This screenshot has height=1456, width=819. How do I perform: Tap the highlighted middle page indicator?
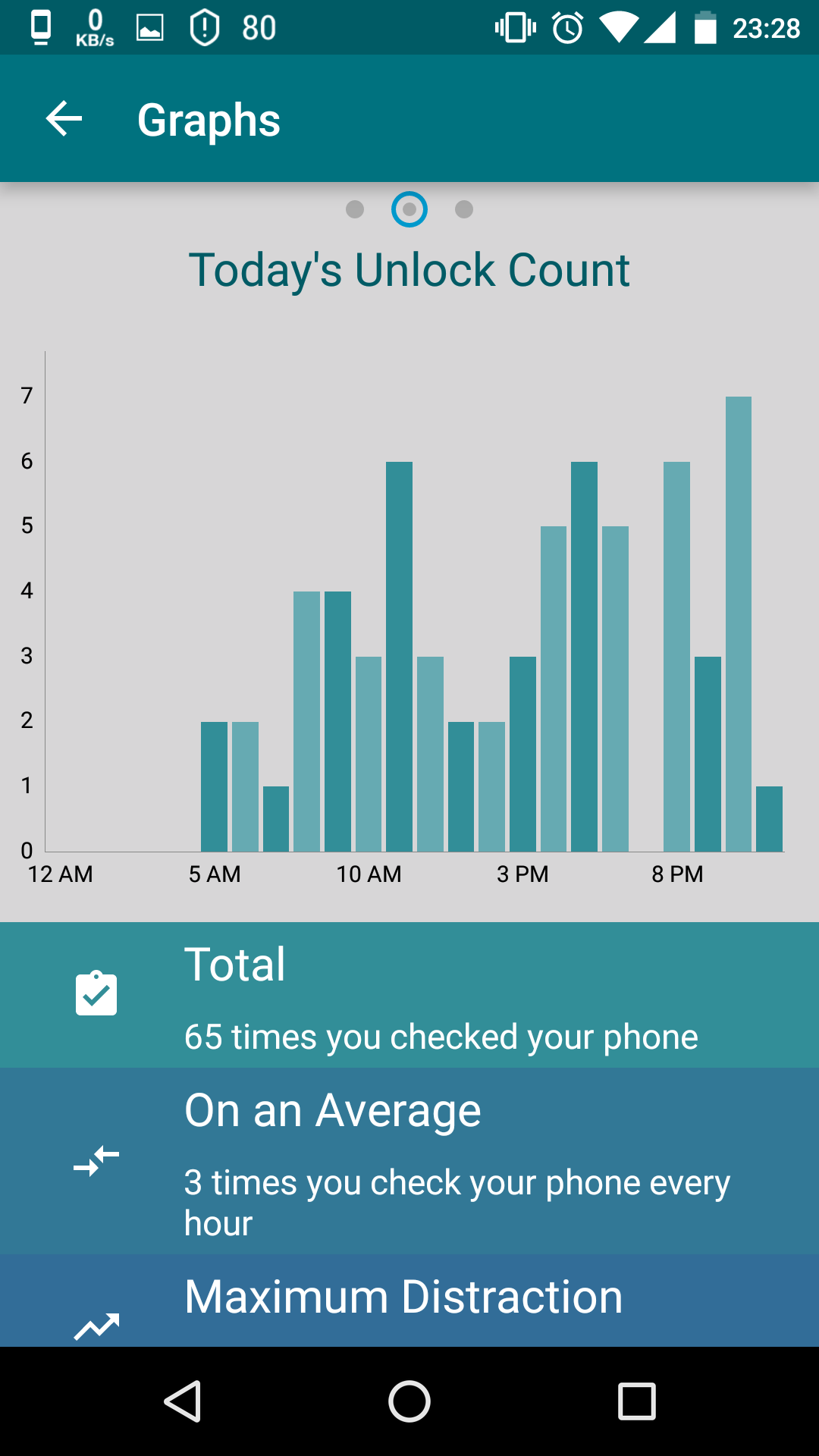[409, 209]
